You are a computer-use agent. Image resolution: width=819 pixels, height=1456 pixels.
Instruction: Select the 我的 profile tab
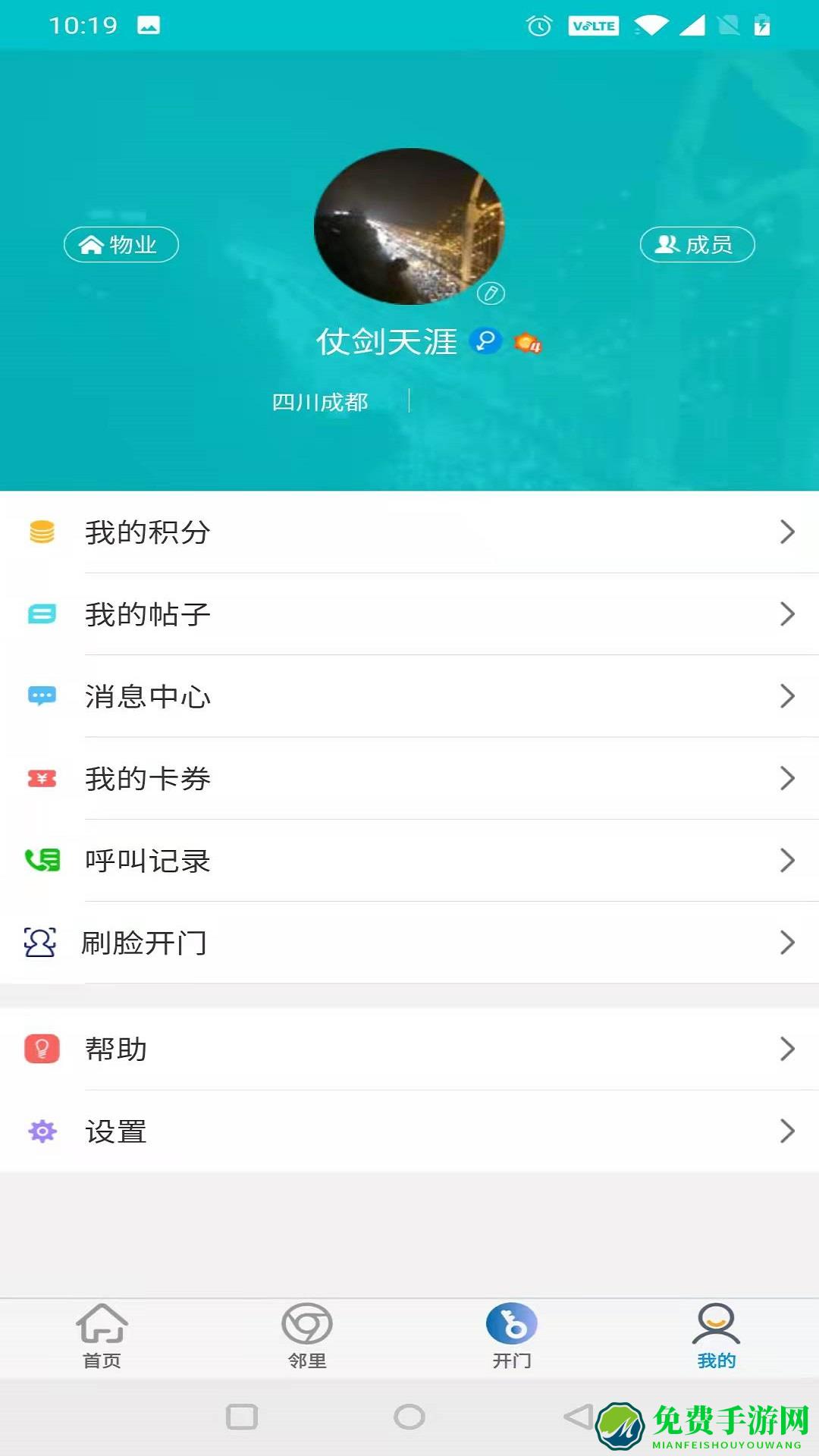(x=717, y=1336)
